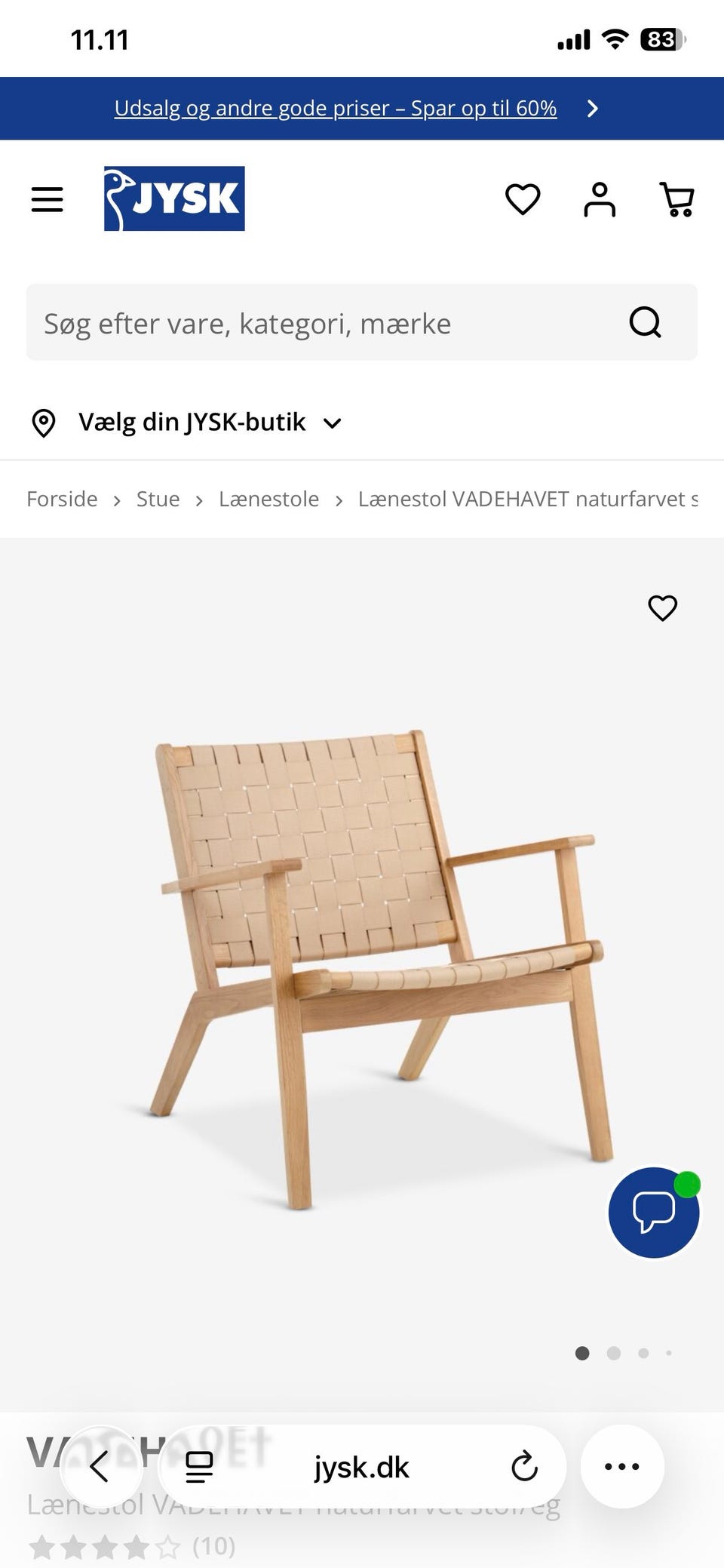Go to Forside breadcrumb
The image size is (724, 1568).
click(x=62, y=499)
